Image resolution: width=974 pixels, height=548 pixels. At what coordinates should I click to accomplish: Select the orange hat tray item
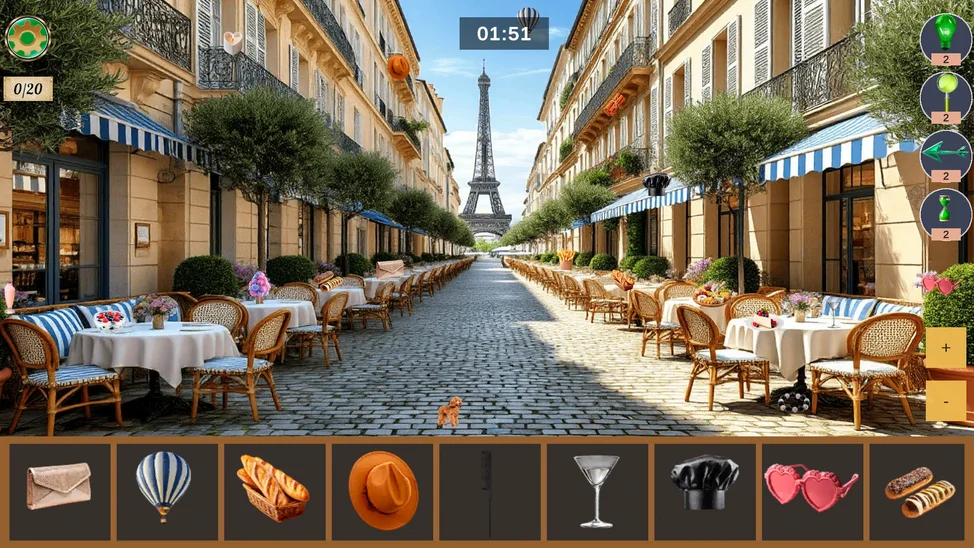[382, 491]
